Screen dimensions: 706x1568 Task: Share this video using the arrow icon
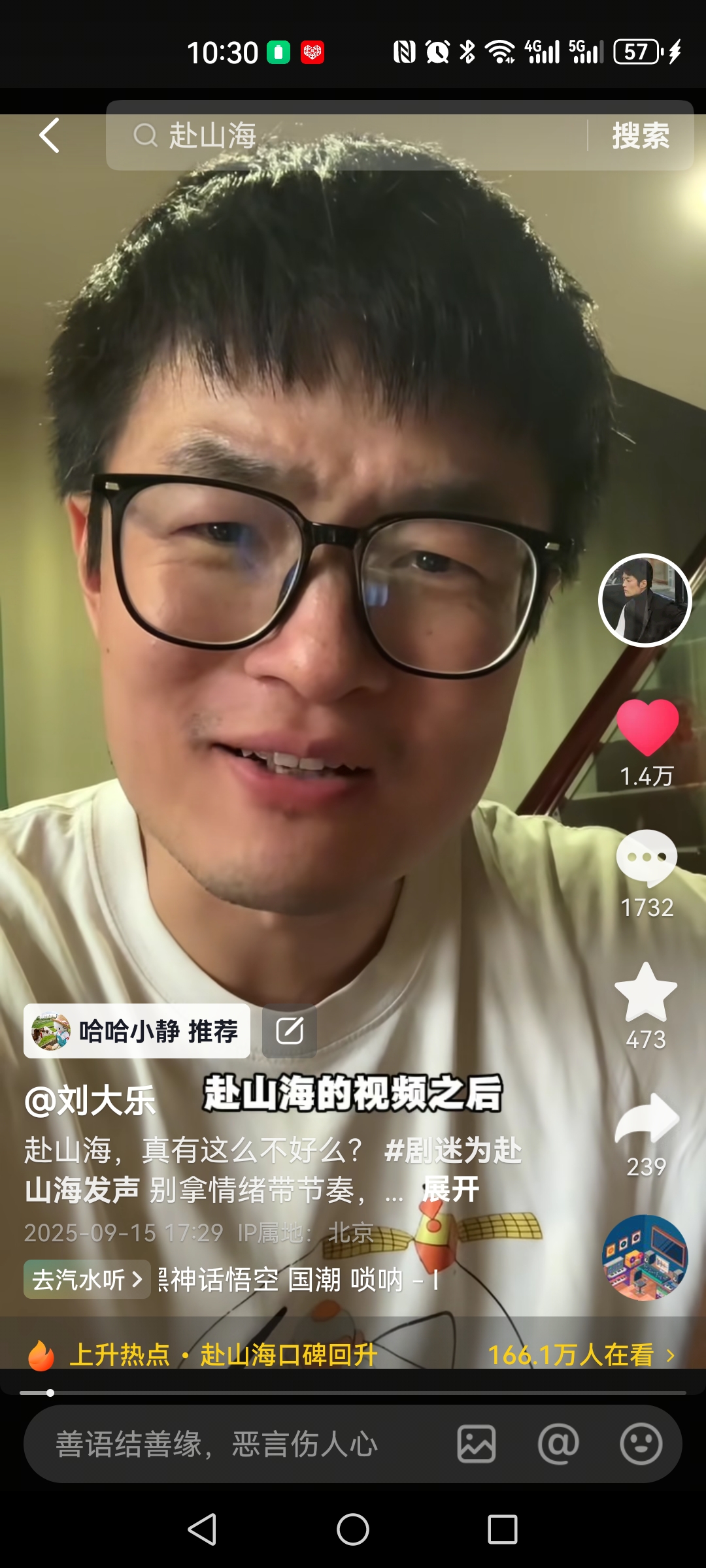647,1119
